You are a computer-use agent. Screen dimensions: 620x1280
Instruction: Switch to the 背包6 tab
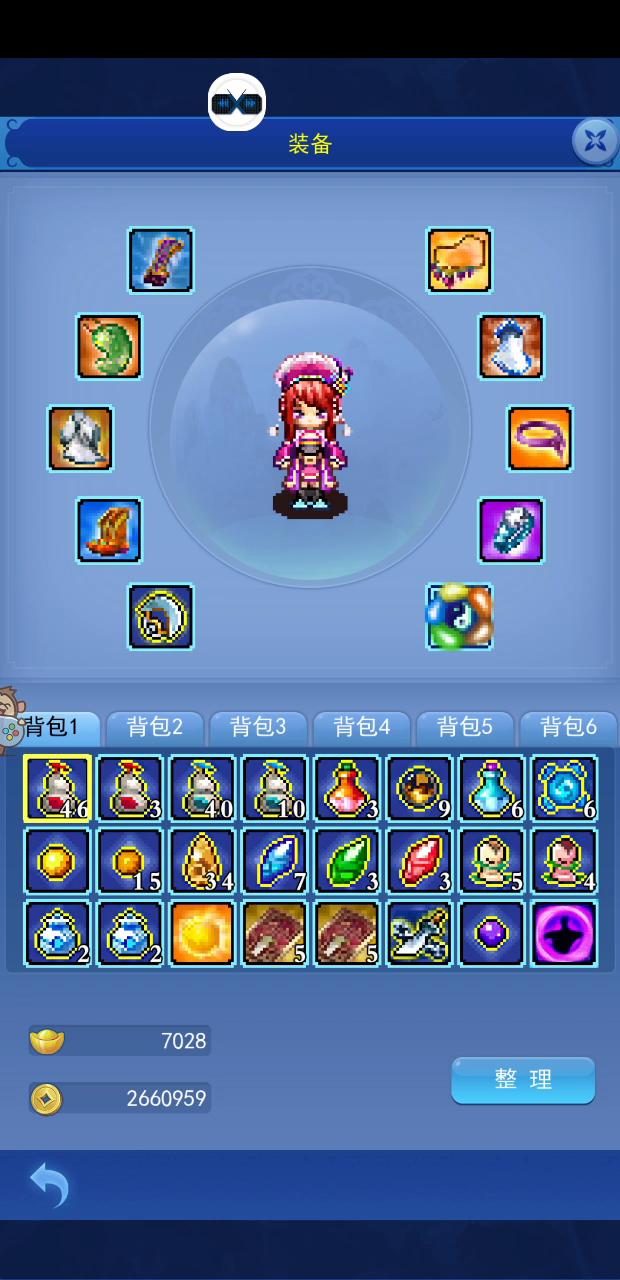[x=568, y=726]
